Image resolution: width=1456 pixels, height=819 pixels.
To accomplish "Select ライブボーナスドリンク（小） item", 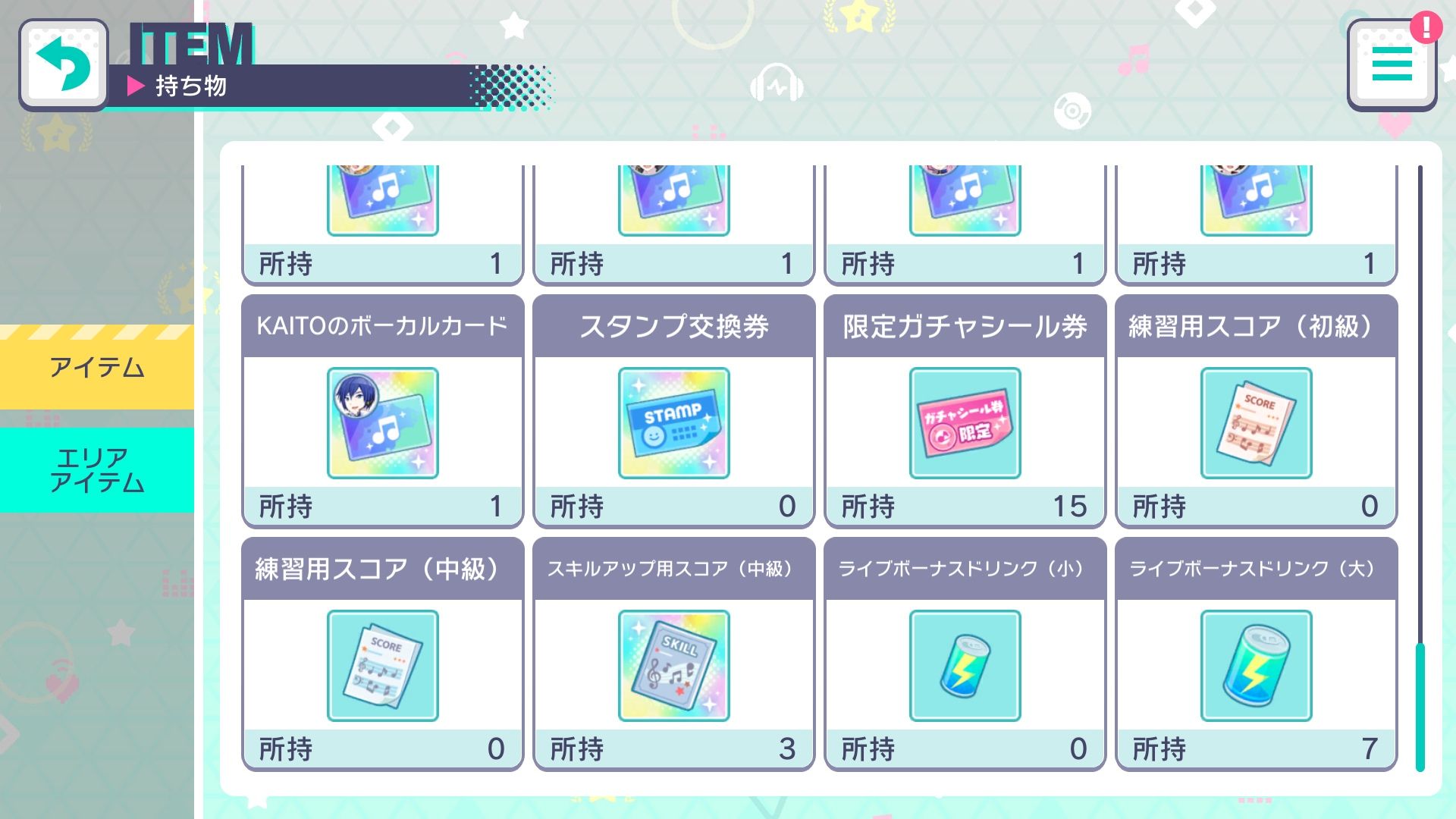I will tap(965, 666).
